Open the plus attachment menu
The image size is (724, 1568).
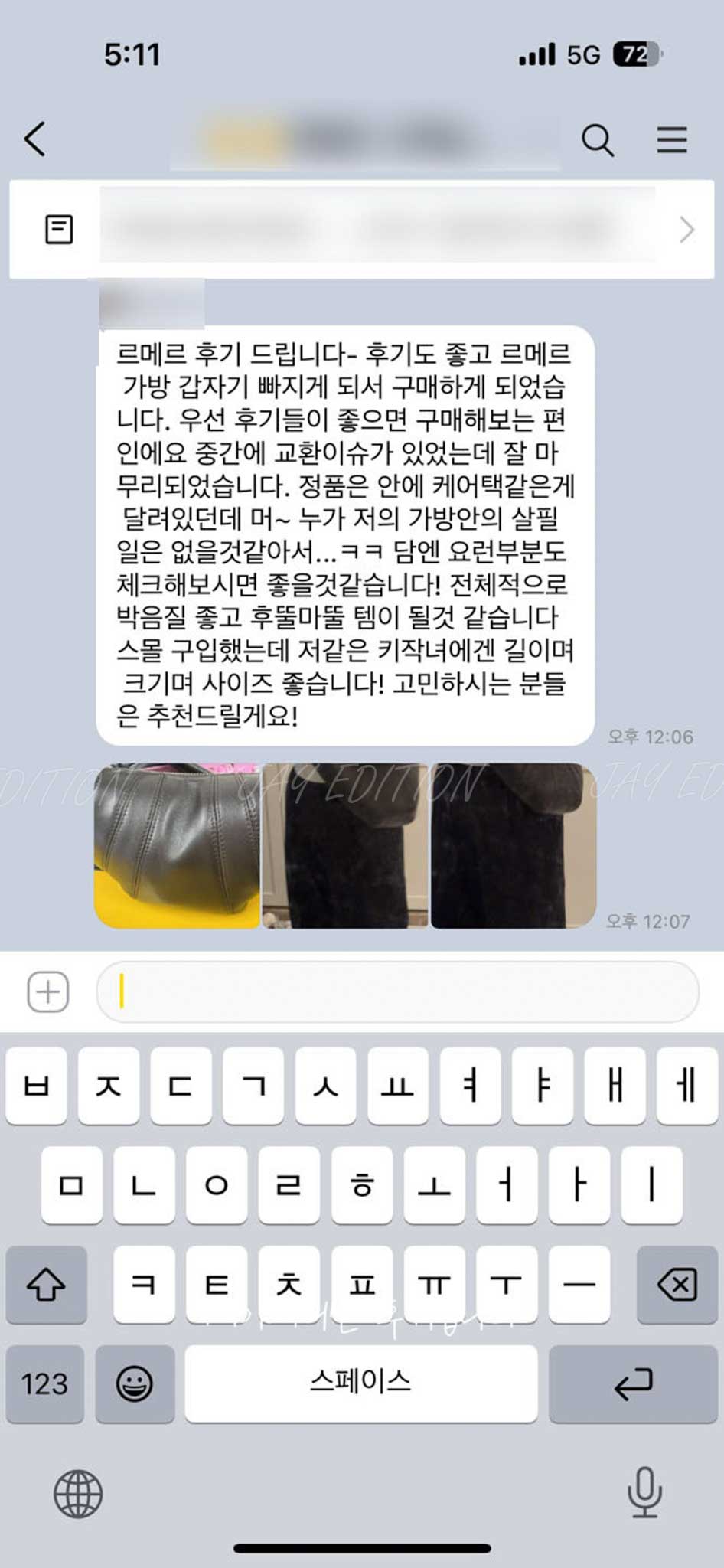[x=48, y=991]
